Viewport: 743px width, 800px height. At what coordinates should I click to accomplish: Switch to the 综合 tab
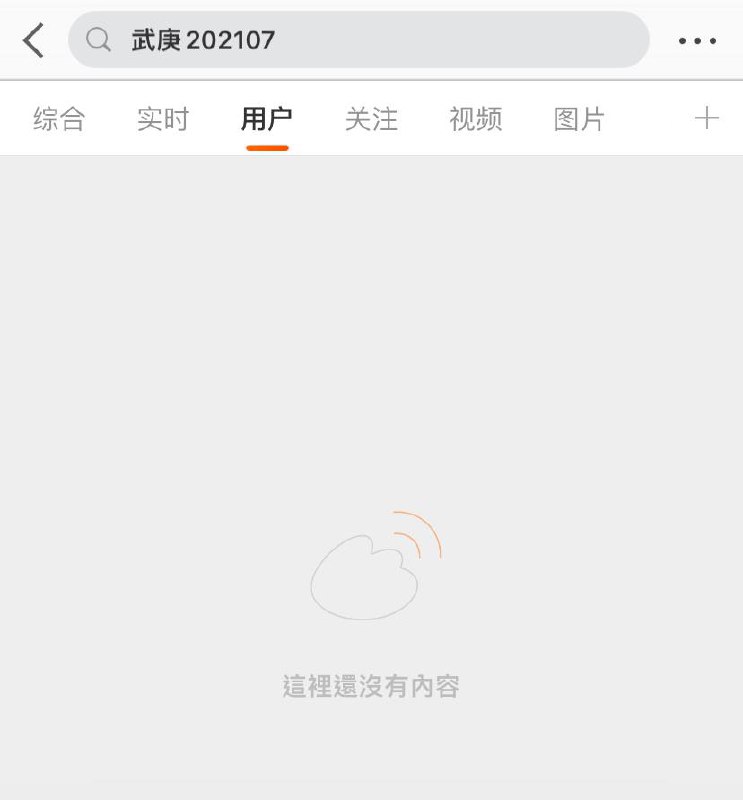point(58,118)
